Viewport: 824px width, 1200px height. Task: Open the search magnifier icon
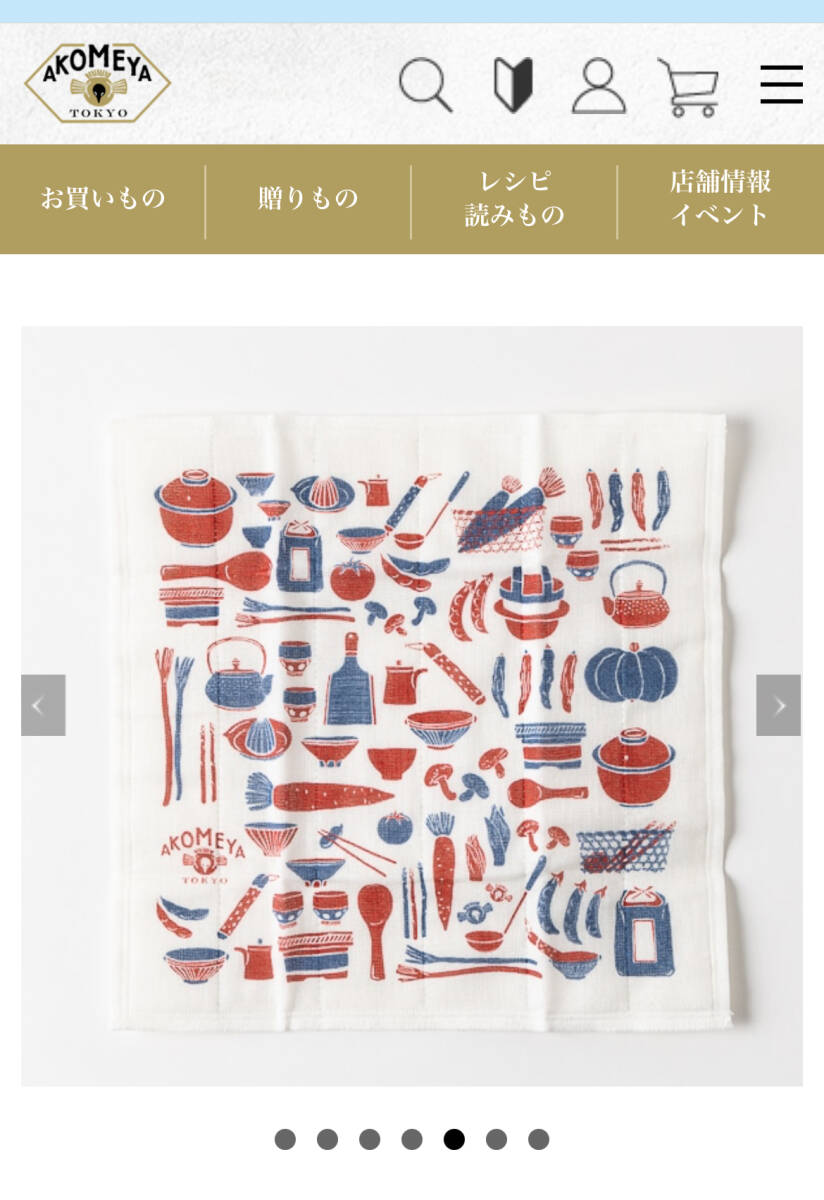[x=425, y=85]
